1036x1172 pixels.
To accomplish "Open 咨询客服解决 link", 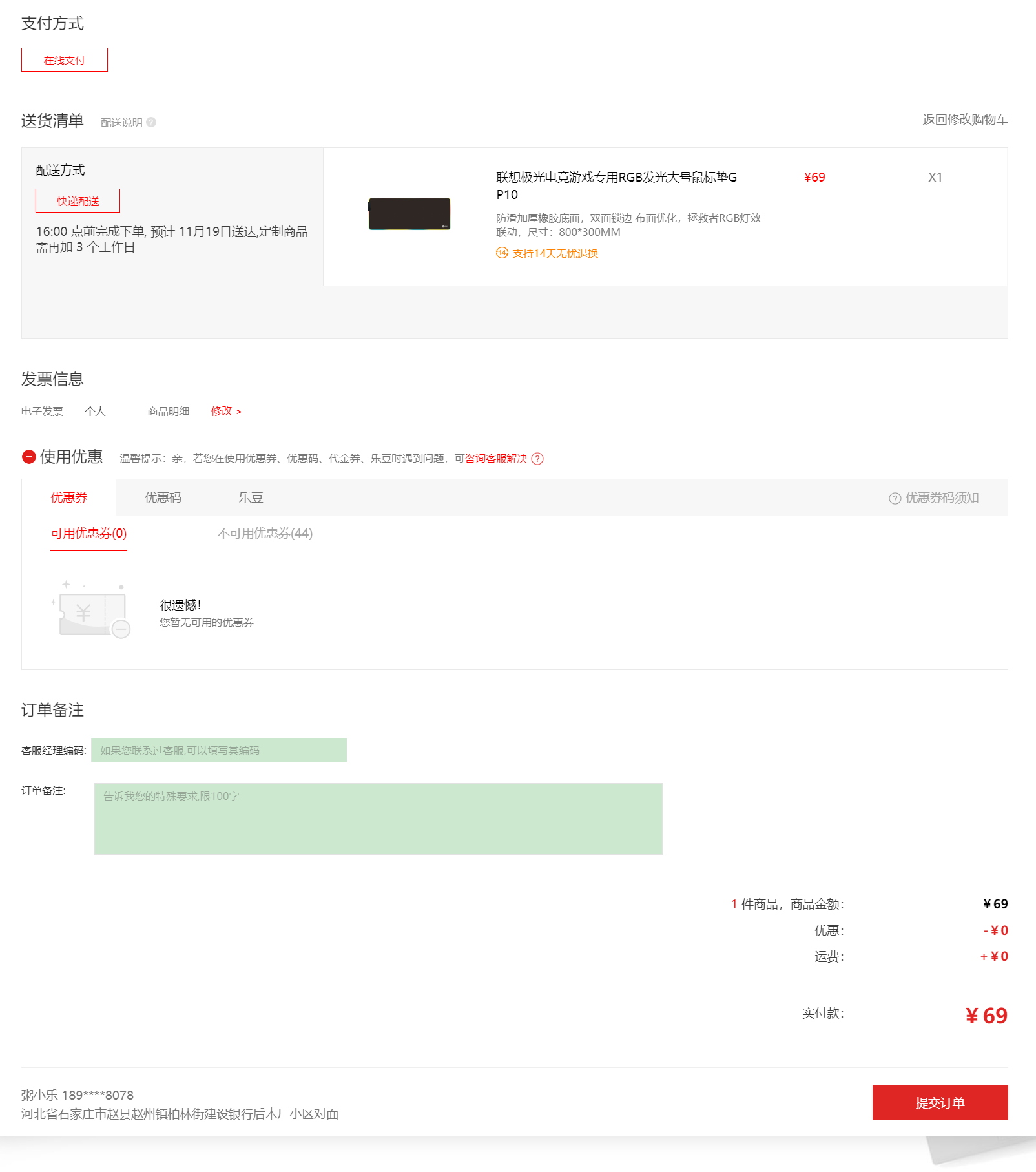I will [x=495, y=458].
